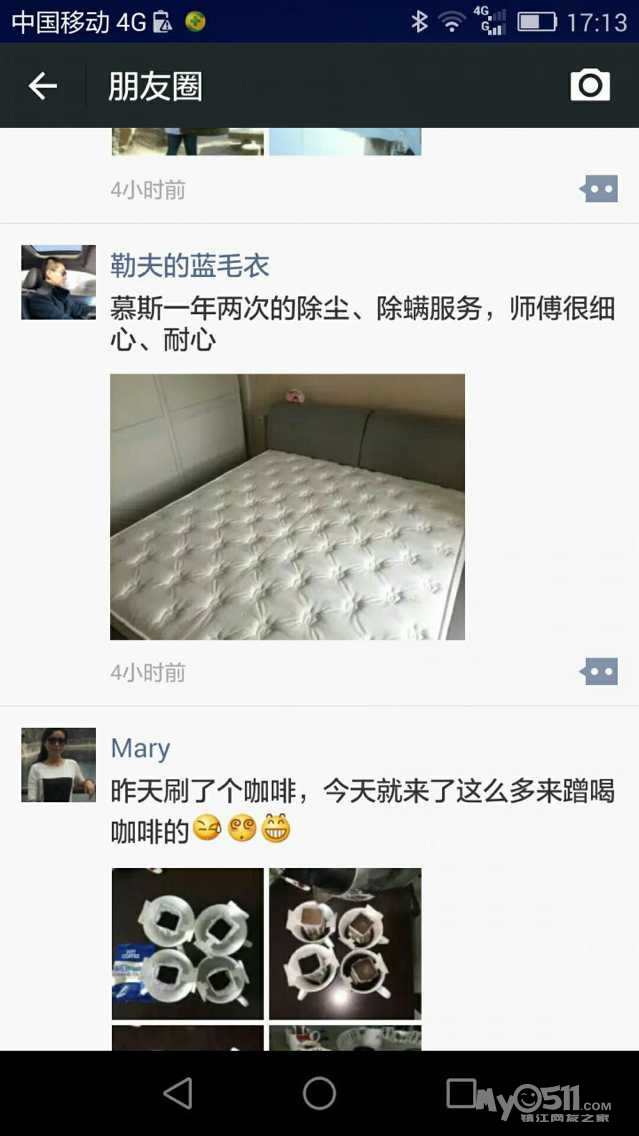Go to the home screen
Viewport: 639px width, 1136px height.
(319, 1093)
